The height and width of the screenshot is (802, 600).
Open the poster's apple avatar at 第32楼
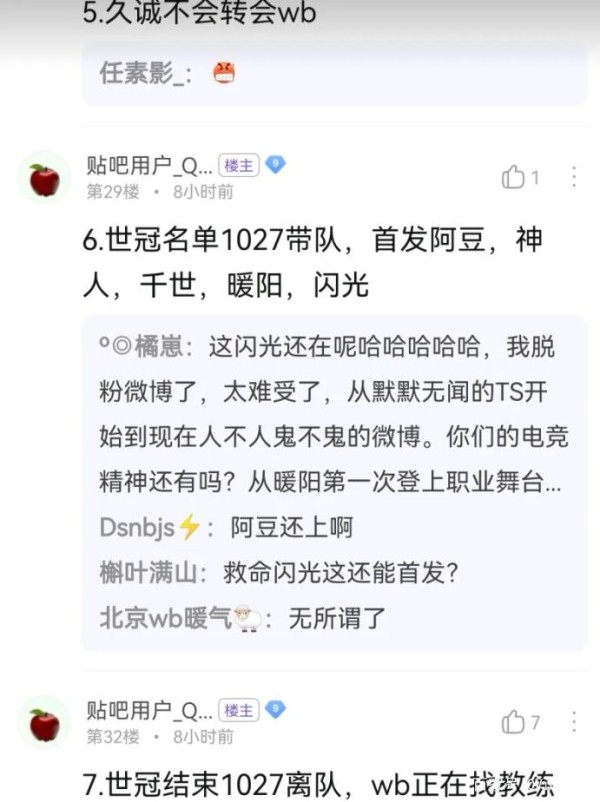point(44,722)
